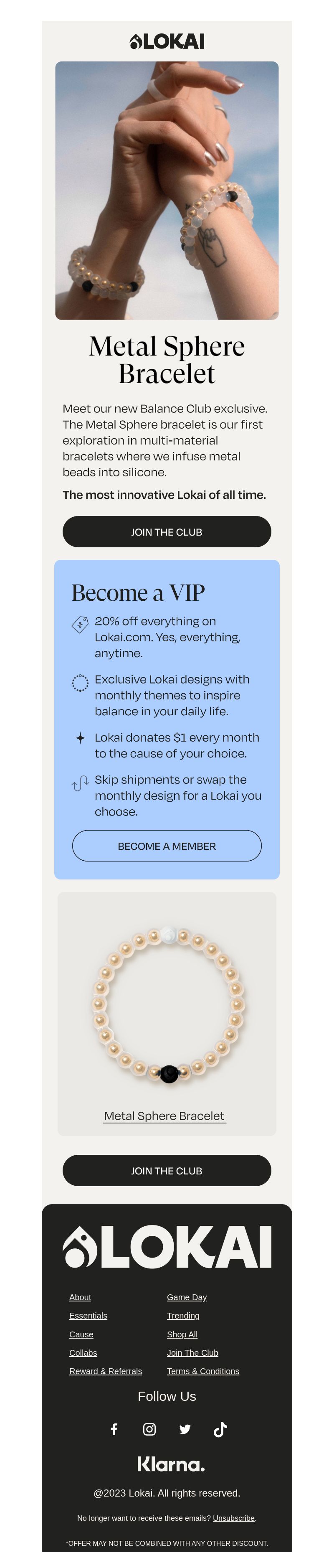Open Reward & Referrals
This screenshot has width=334, height=1568.
[x=106, y=1371]
